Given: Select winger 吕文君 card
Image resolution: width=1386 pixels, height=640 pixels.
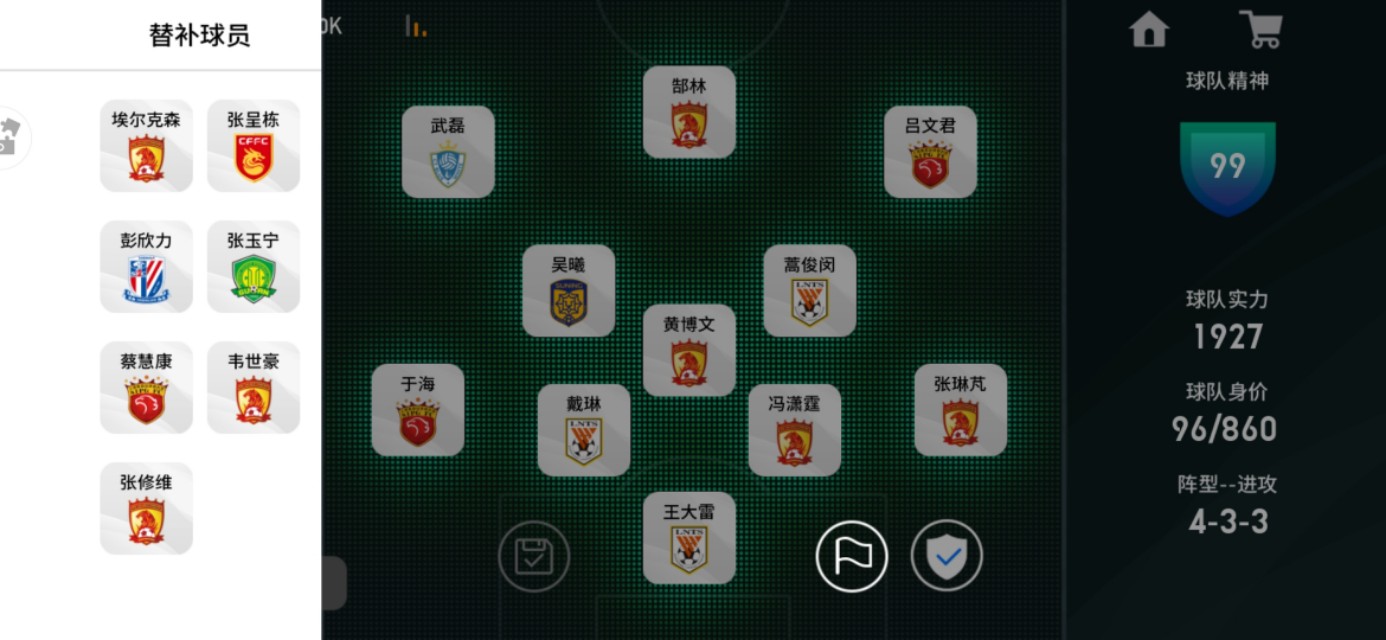Looking at the screenshot, I should (930, 152).
